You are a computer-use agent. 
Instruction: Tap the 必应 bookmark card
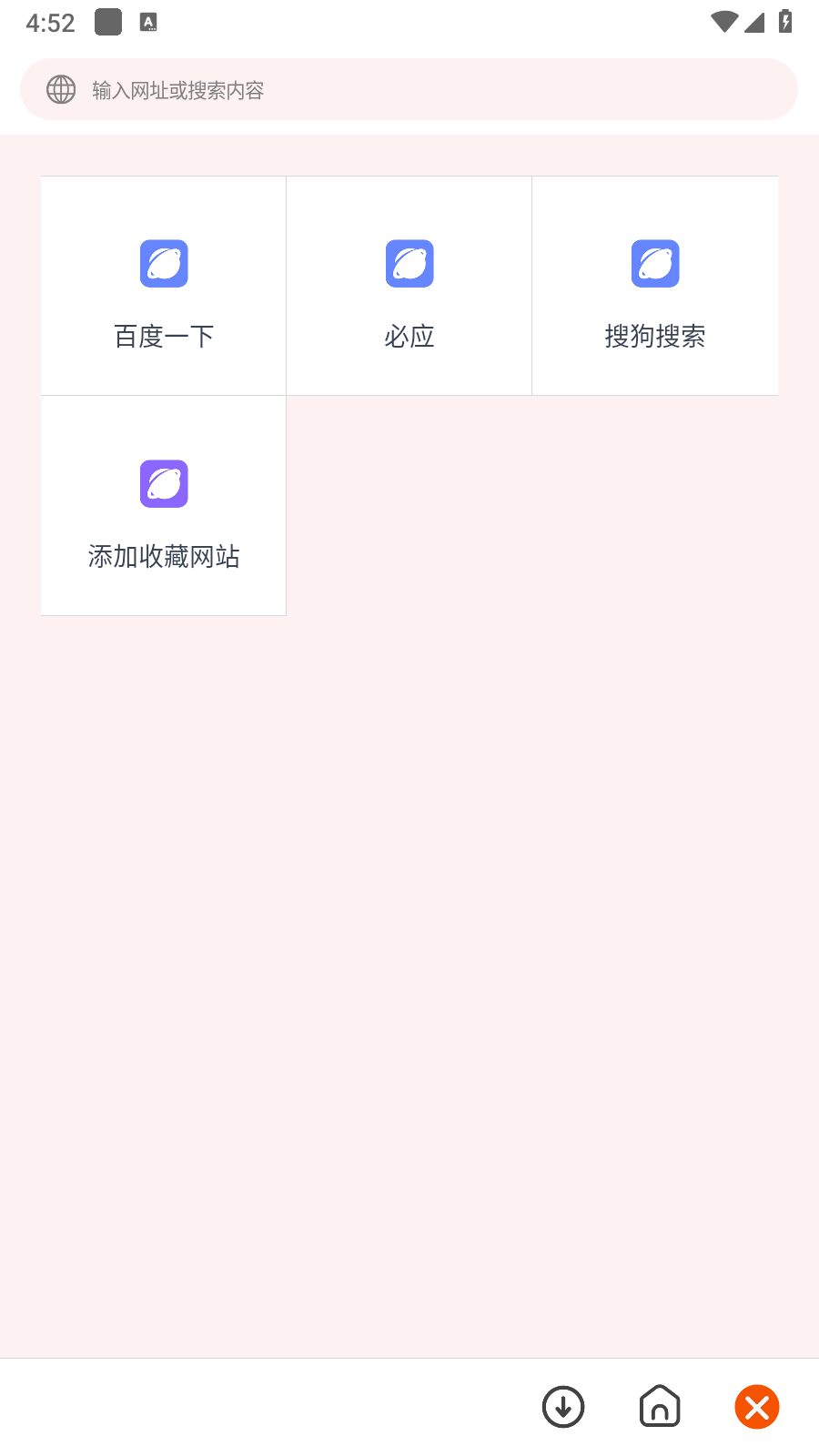coord(409,285)
